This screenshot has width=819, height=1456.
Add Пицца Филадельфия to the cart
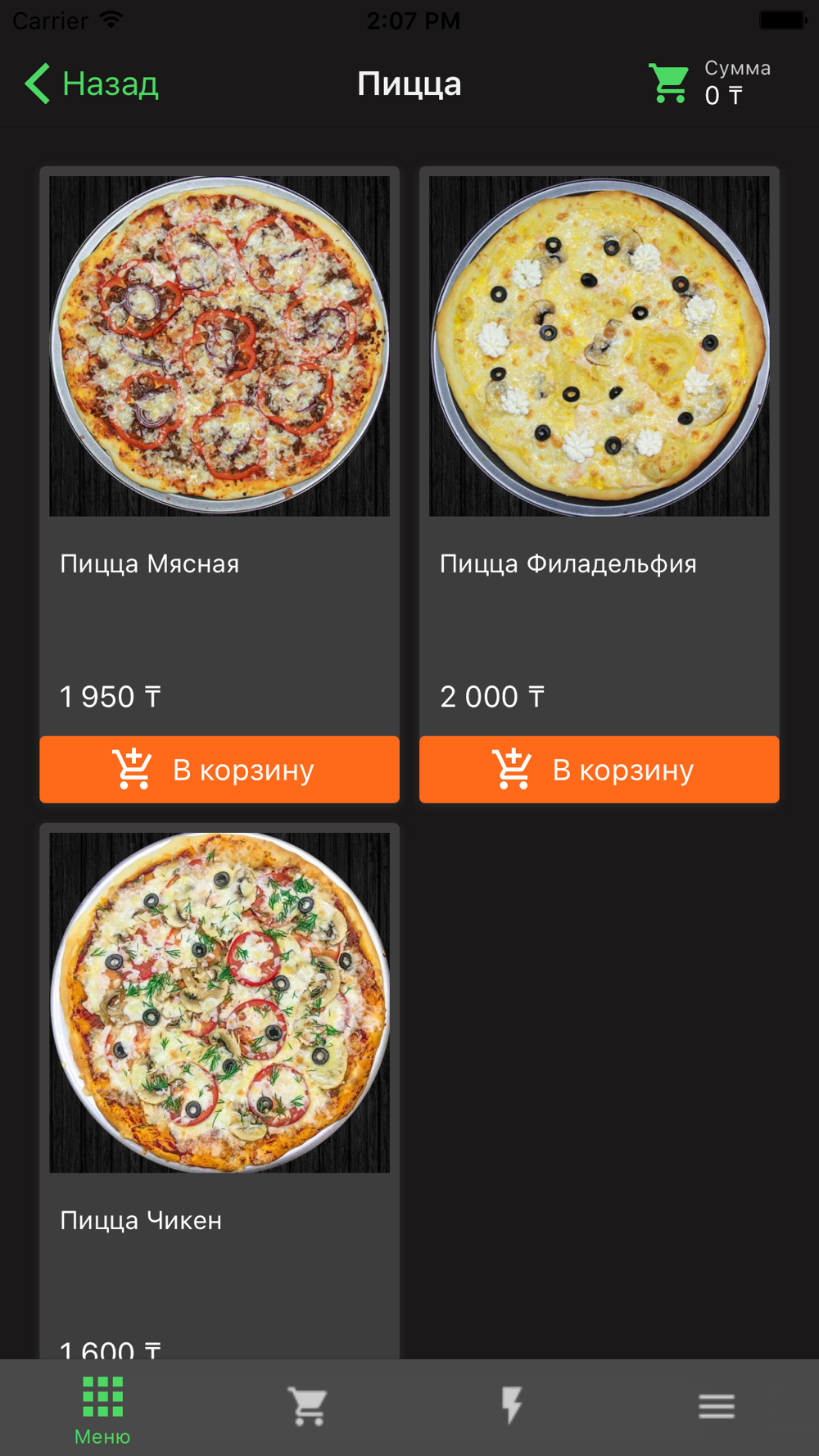(600, 770)
